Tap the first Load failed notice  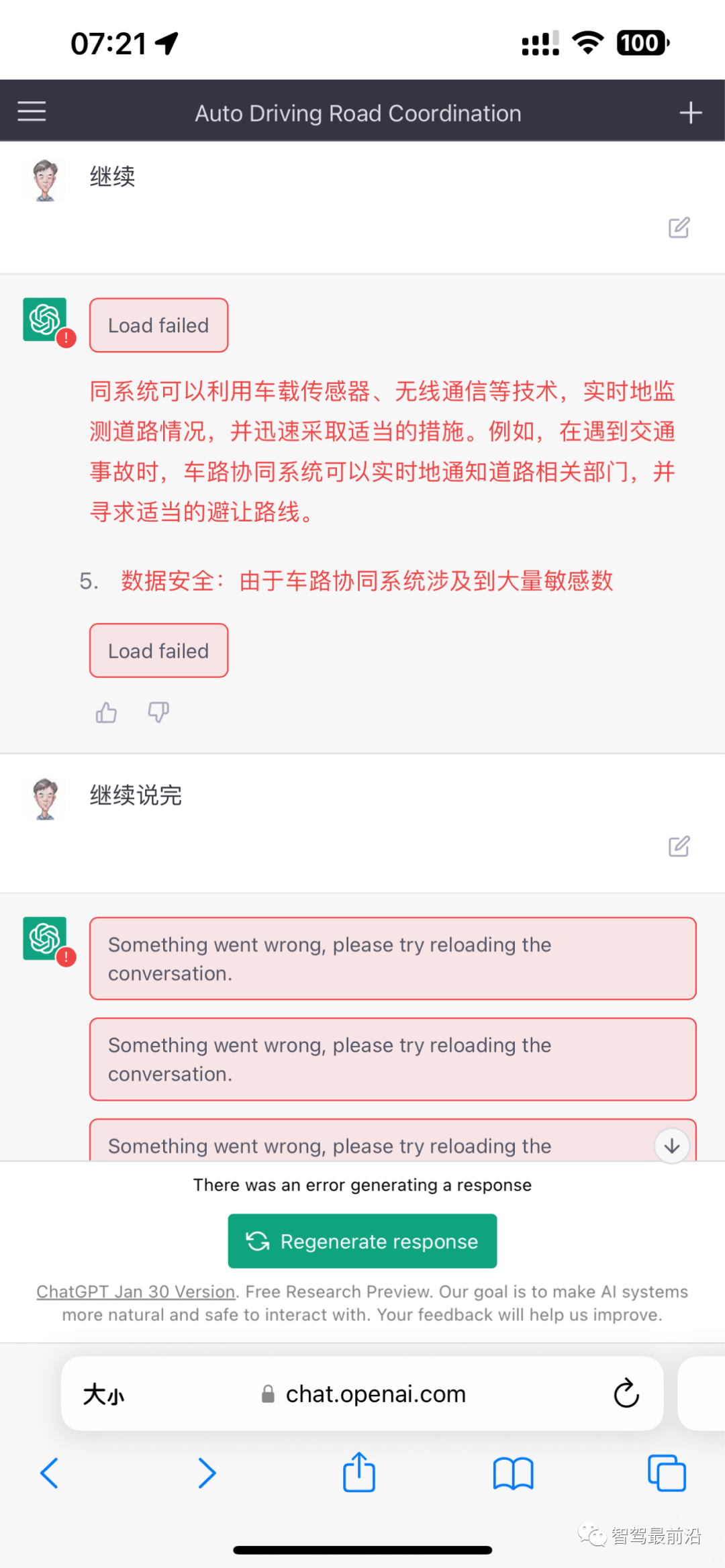158,325
